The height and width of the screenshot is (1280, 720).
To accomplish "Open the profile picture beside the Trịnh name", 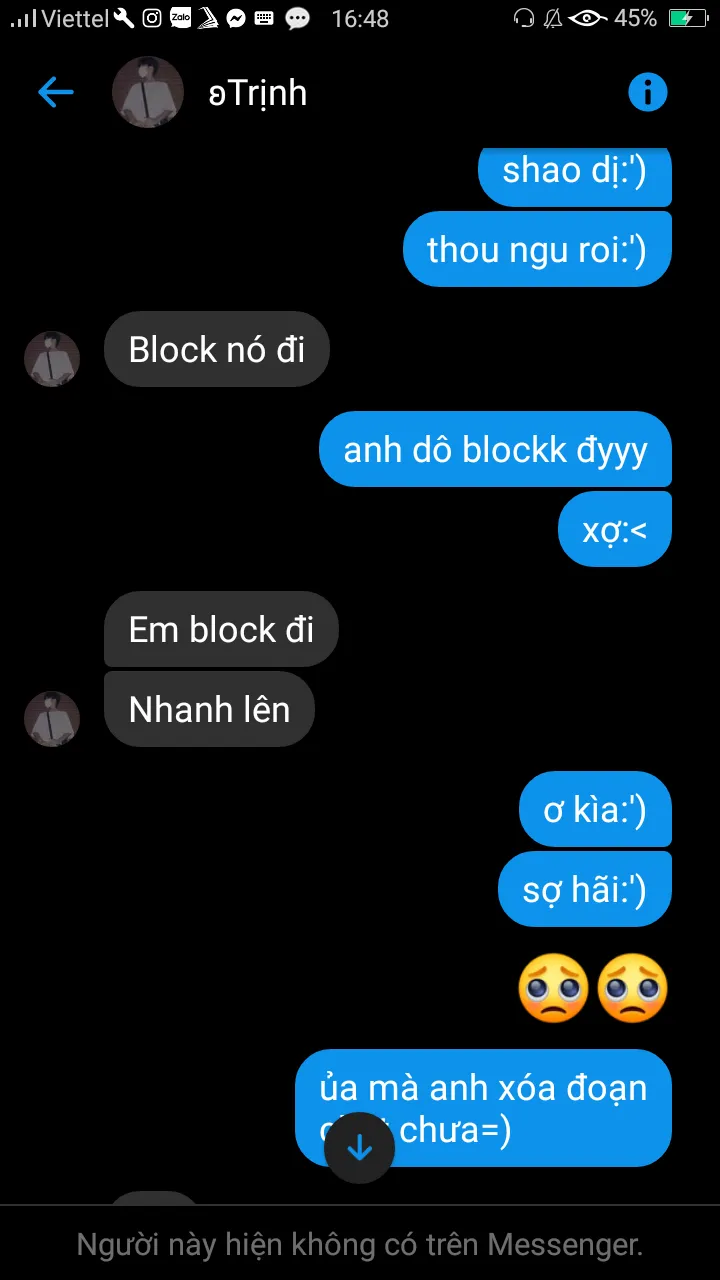I will click(148, 93).
